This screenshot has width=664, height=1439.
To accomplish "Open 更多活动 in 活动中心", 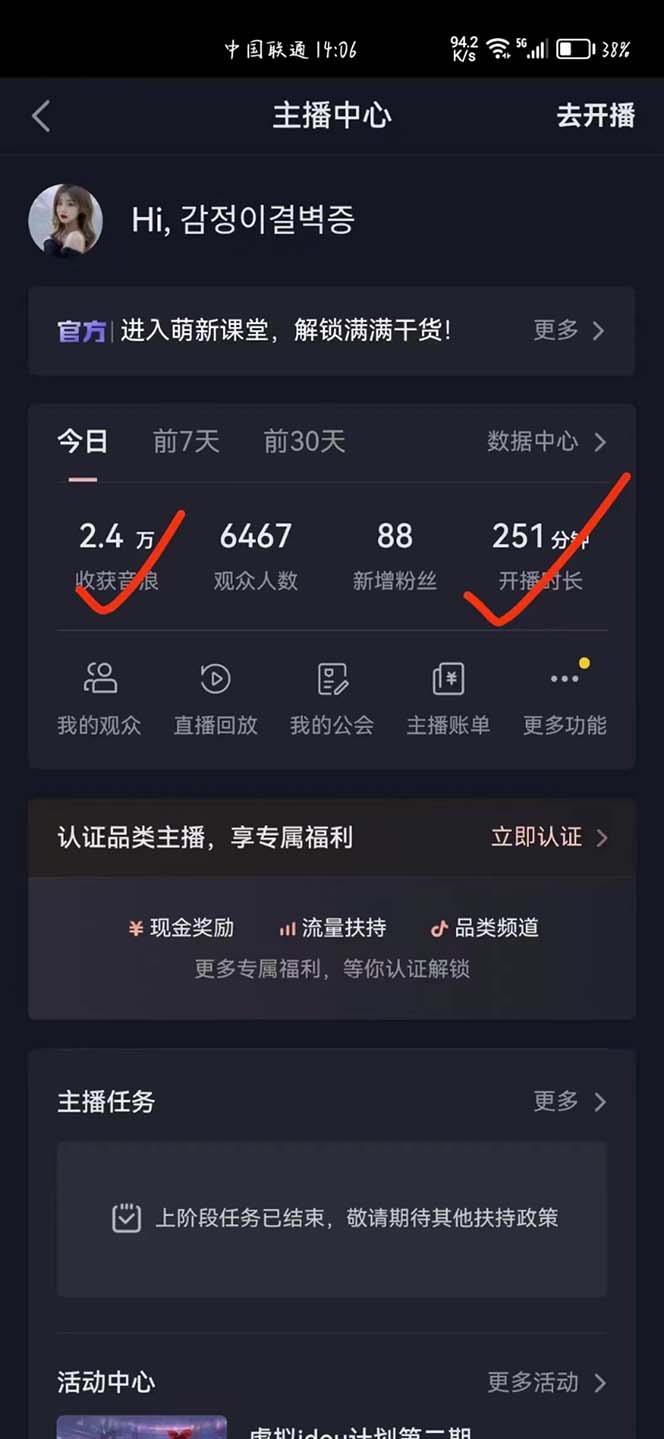I will click(546, 1383).
